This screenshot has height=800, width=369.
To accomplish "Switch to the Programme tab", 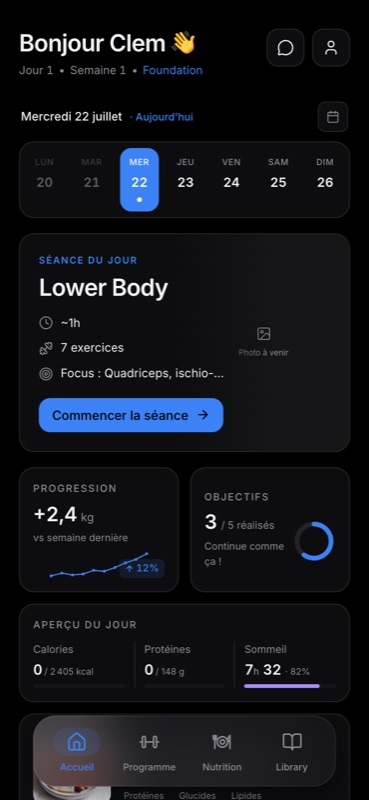I will 149,754.
